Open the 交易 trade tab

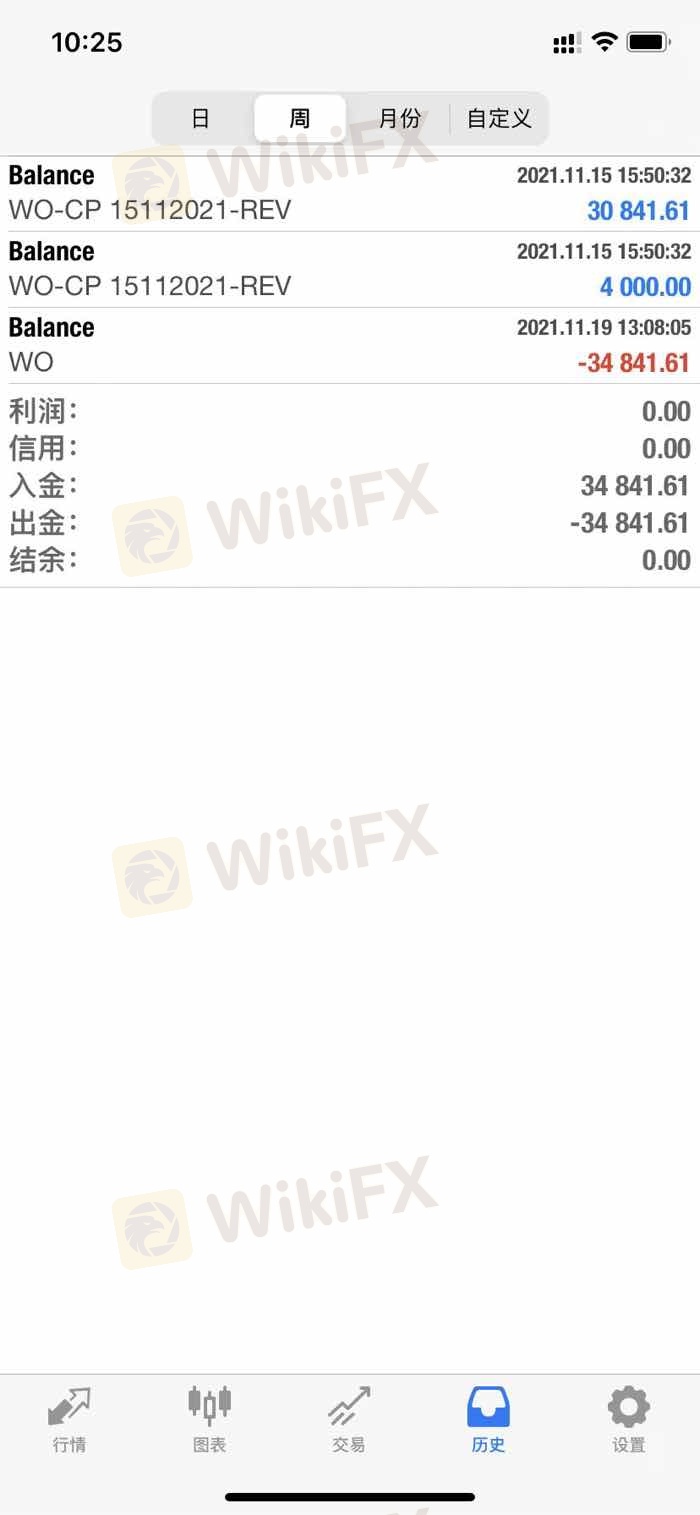pos(349,1419)
